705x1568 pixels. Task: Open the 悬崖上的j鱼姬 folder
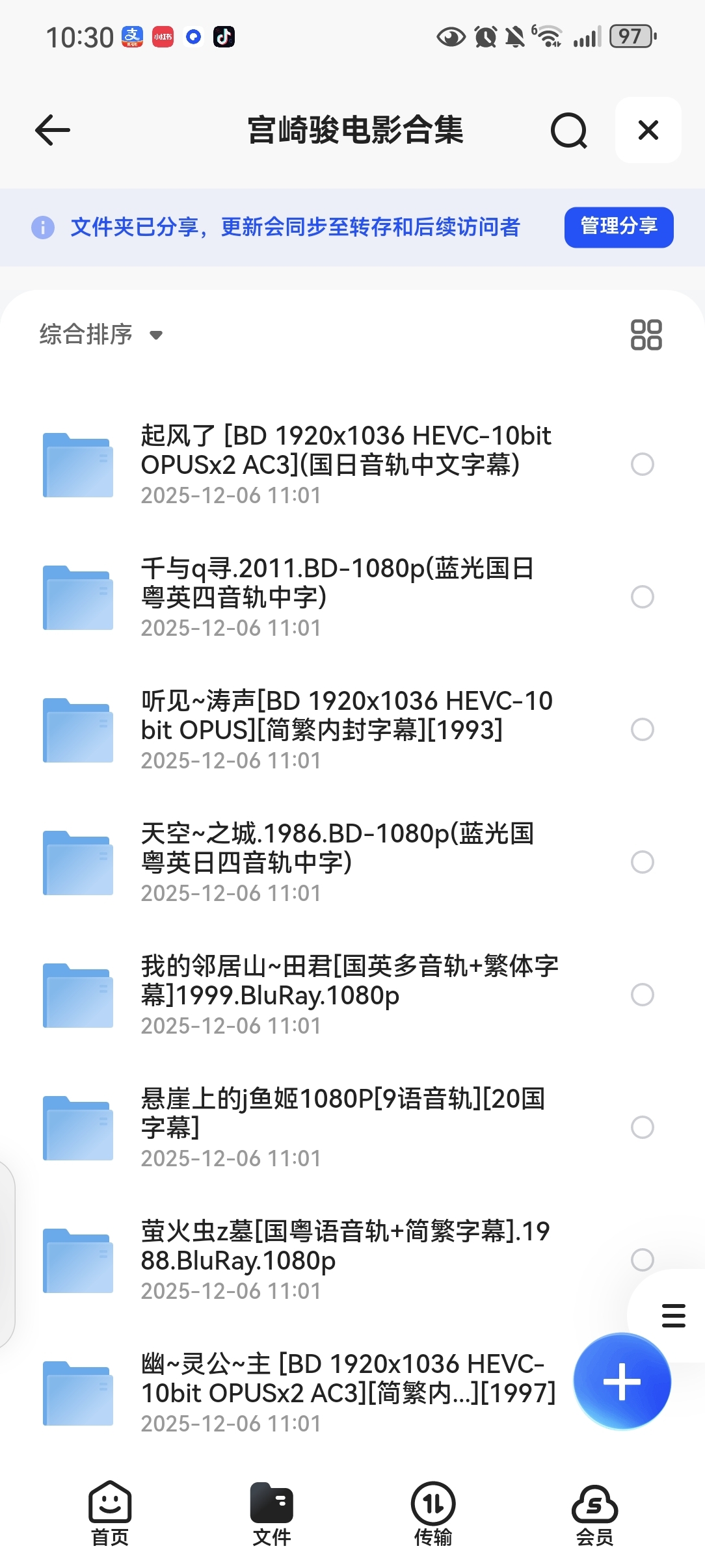pos(345,1126)
